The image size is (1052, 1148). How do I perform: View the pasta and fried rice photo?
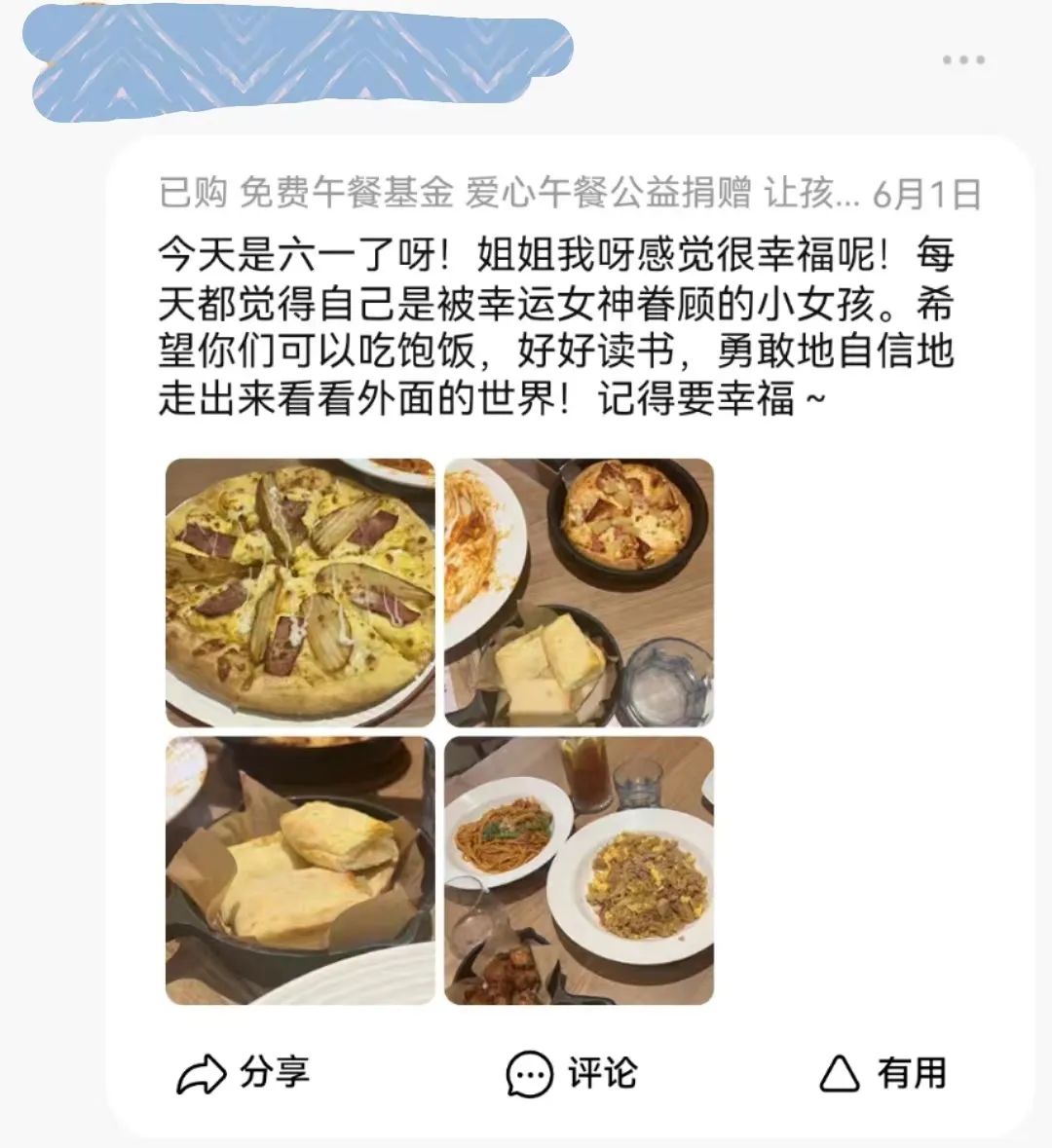pyautogui.click(x=579, y=870)
